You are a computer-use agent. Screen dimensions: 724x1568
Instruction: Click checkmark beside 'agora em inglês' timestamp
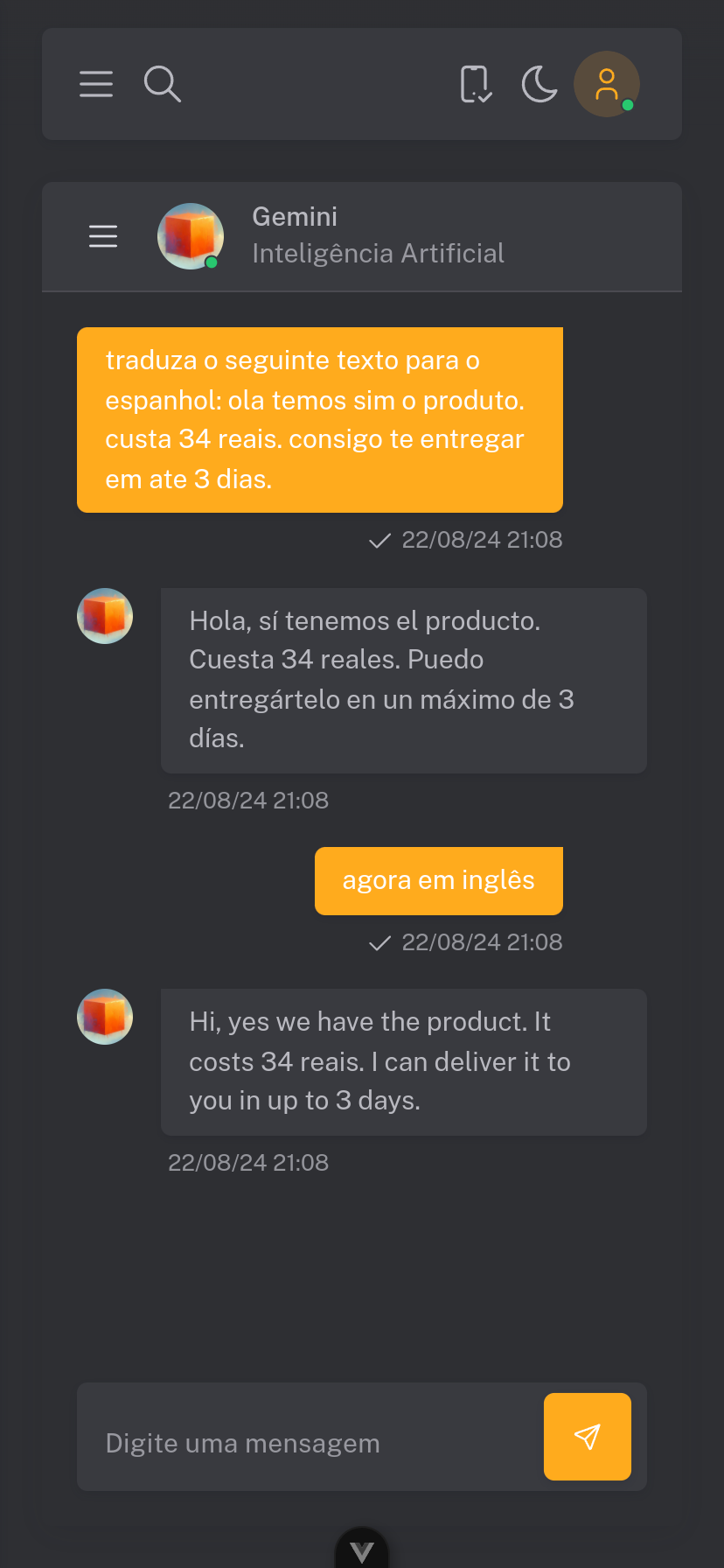click(x=378, y=942)
